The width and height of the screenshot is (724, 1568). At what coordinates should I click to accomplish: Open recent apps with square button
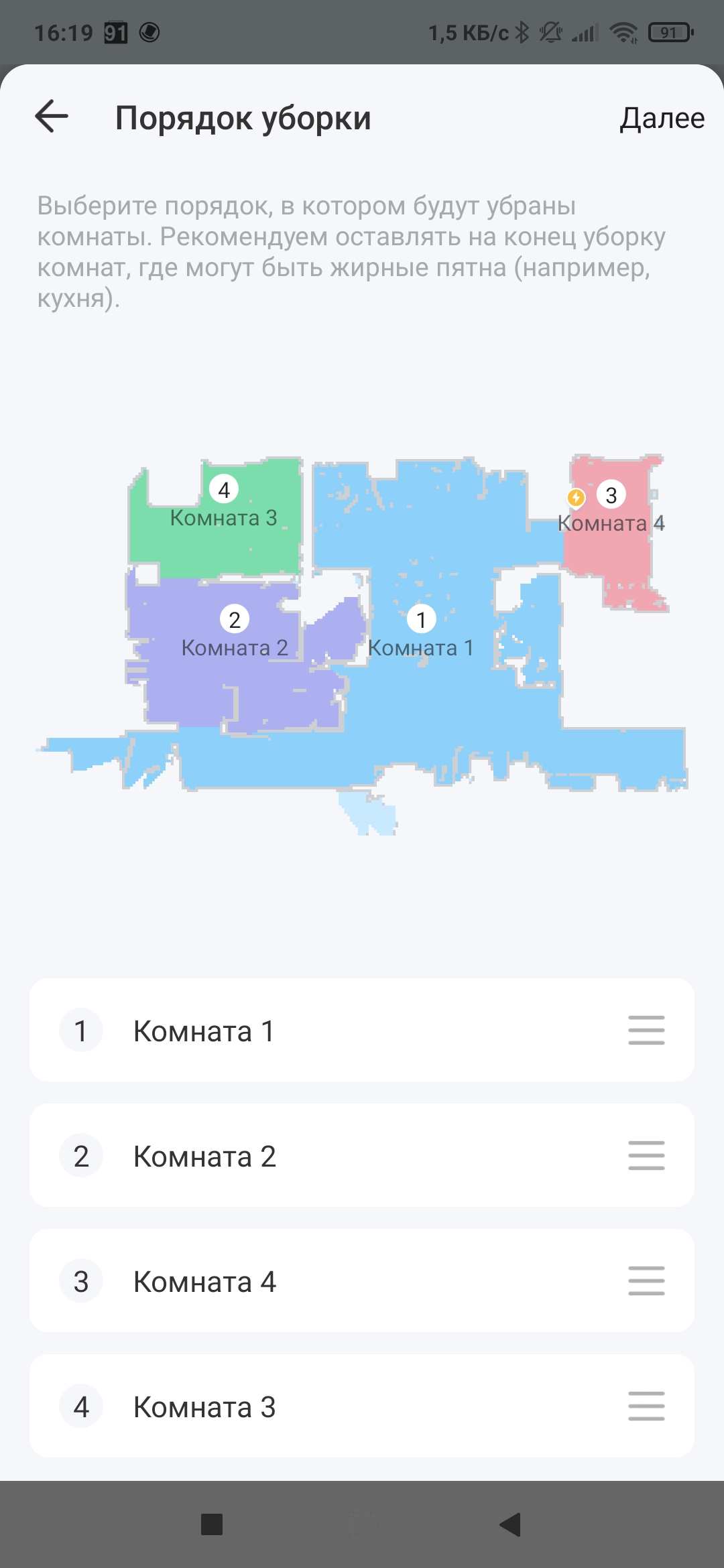click(x=212, y=1524)
